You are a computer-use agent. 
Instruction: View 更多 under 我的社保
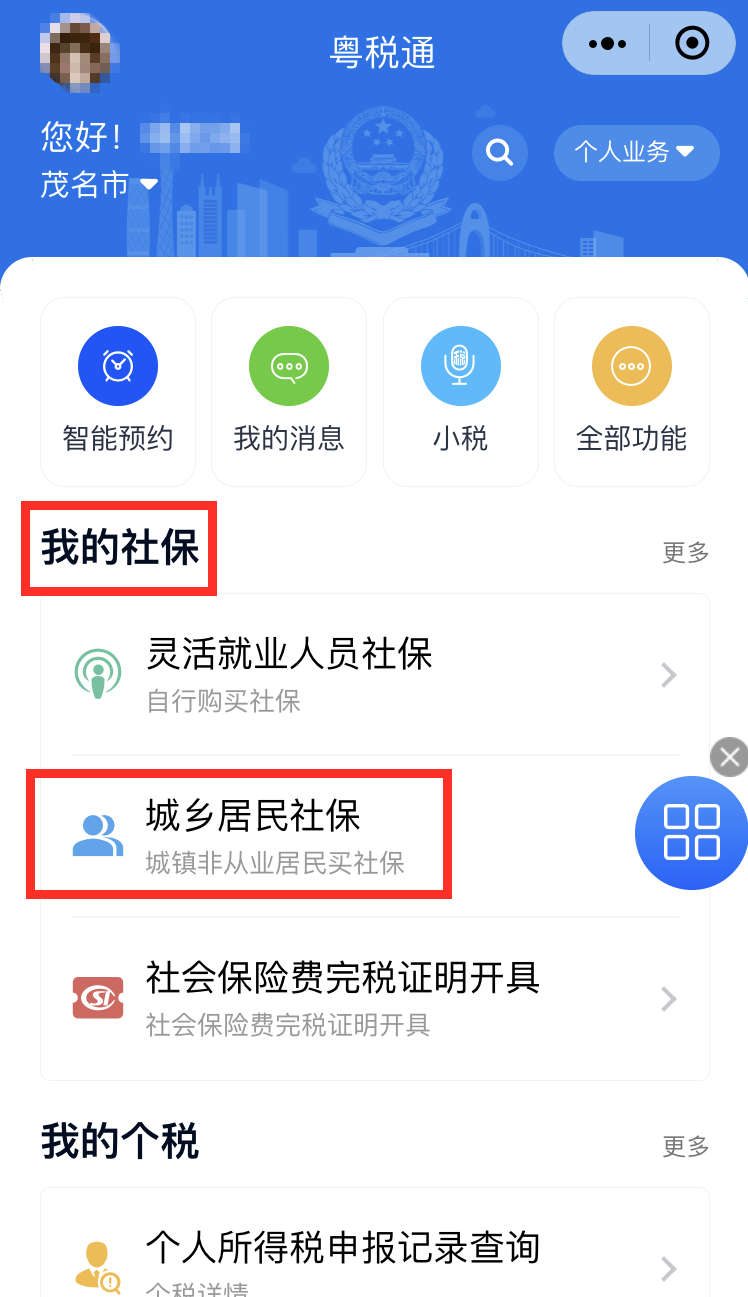[x=686, y=552]
